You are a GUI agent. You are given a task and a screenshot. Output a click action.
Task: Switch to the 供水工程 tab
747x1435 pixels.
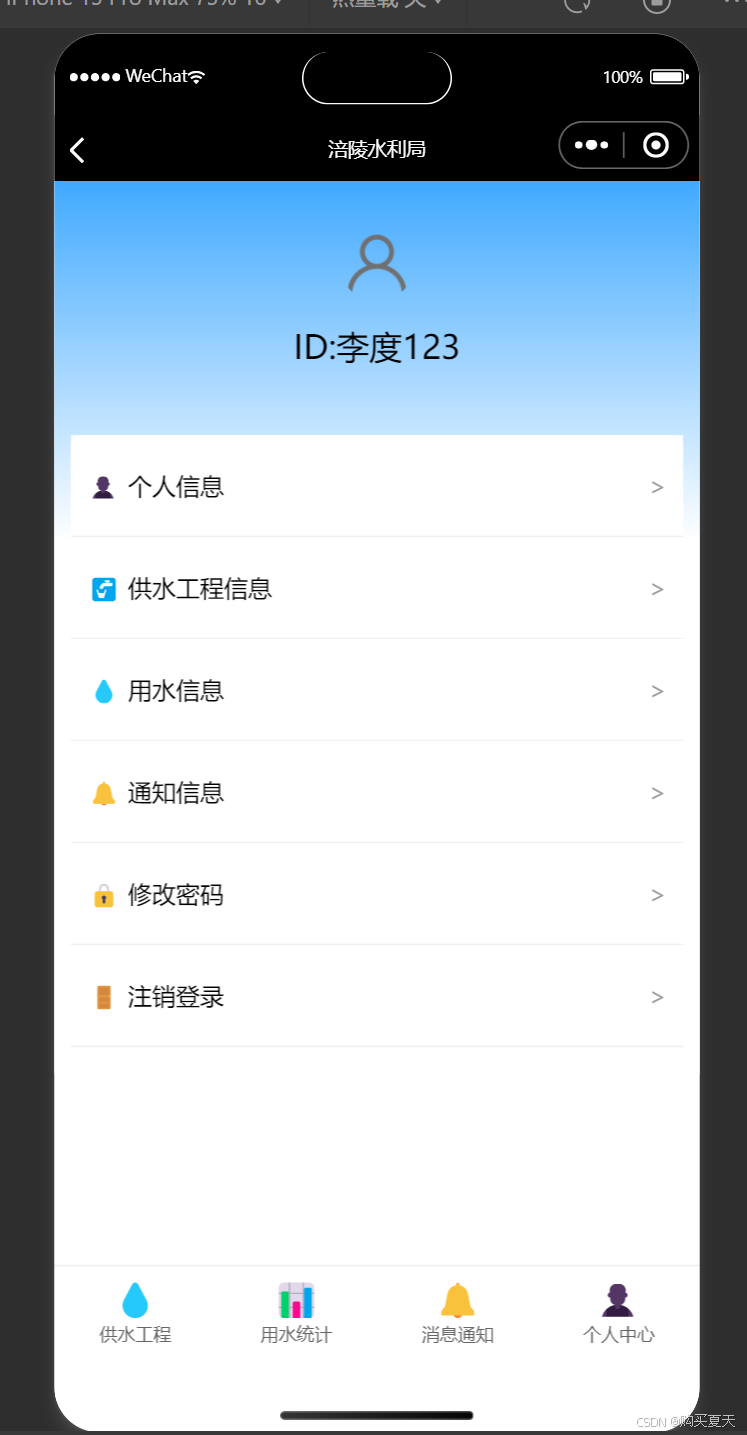point(135,1314)
